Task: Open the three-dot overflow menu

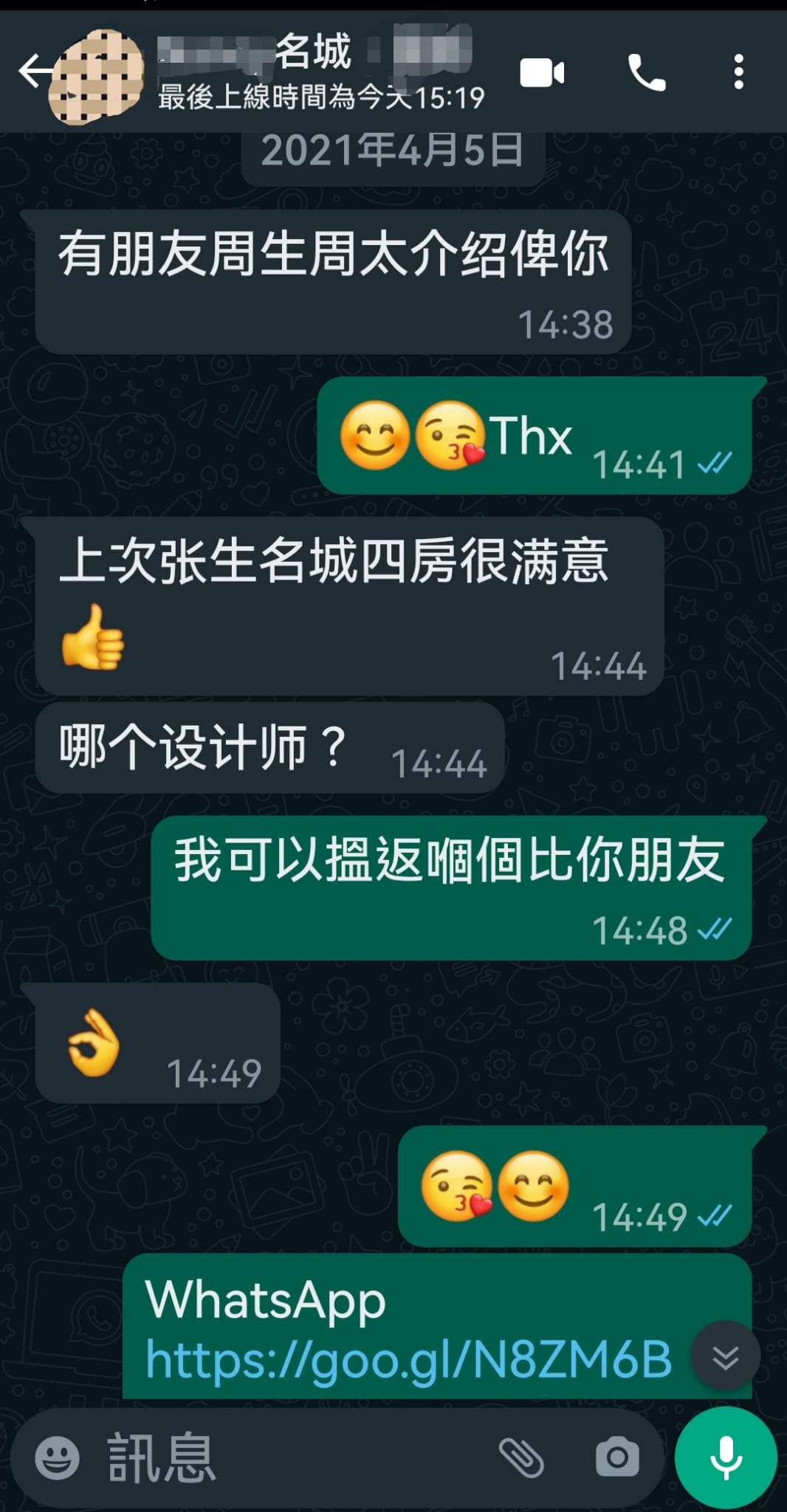Action: click(738, 72)
